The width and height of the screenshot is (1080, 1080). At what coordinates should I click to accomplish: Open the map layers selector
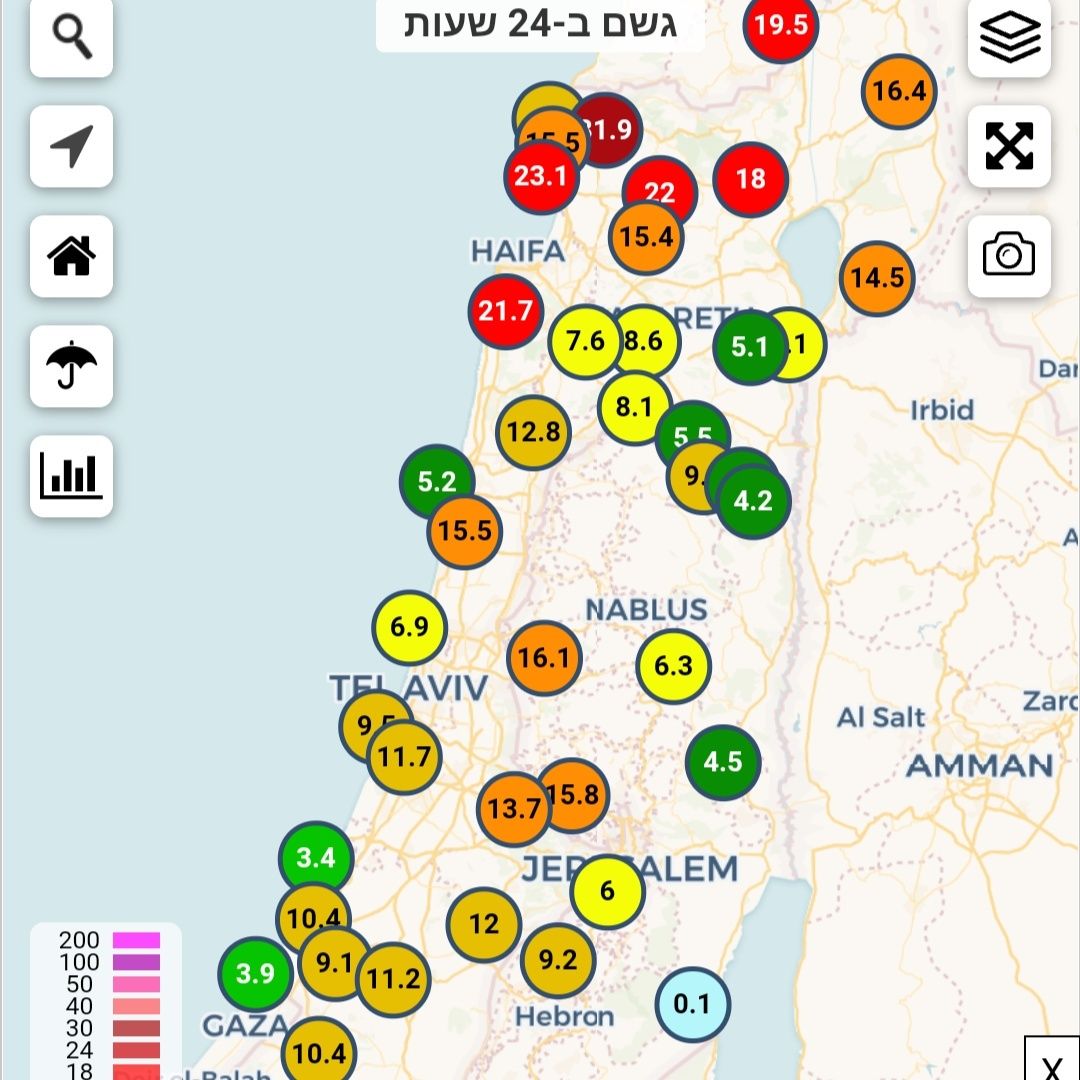pos(1009,37)
